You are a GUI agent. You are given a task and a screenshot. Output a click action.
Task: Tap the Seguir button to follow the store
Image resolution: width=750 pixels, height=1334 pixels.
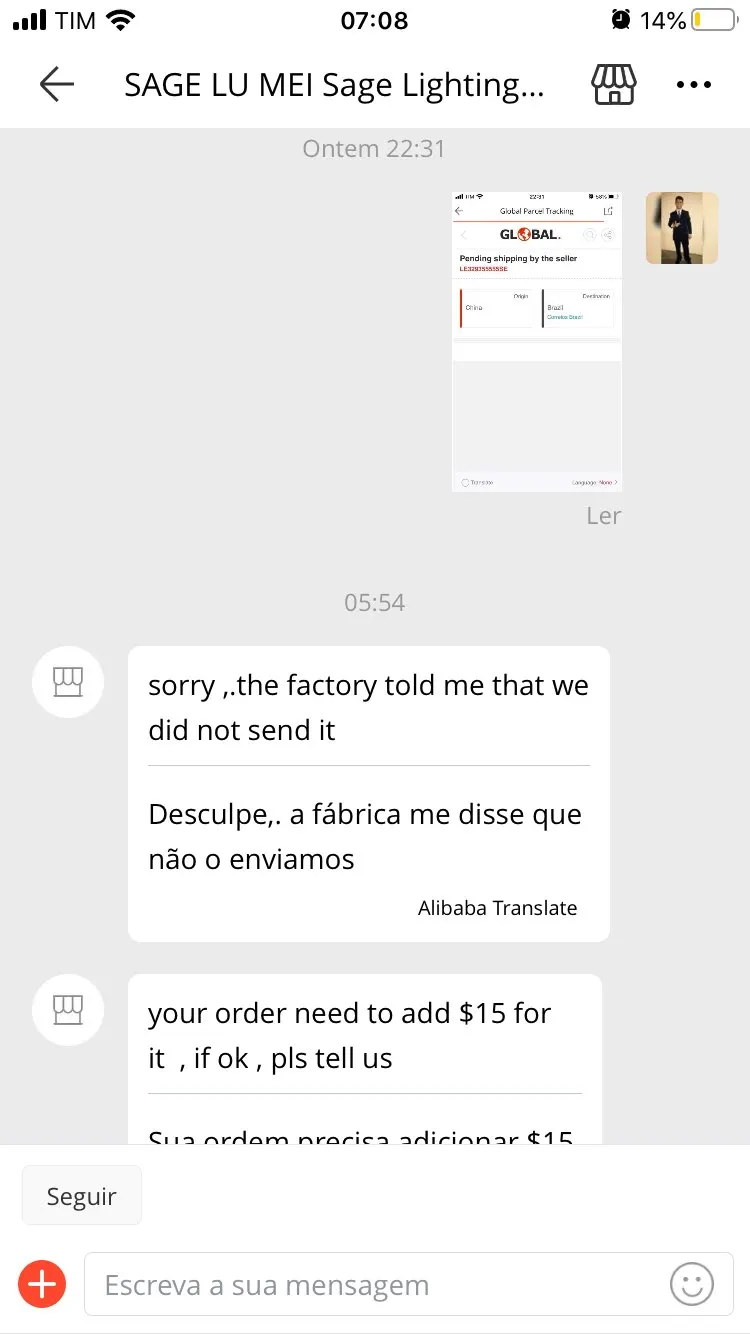(x=82, y=1196)
